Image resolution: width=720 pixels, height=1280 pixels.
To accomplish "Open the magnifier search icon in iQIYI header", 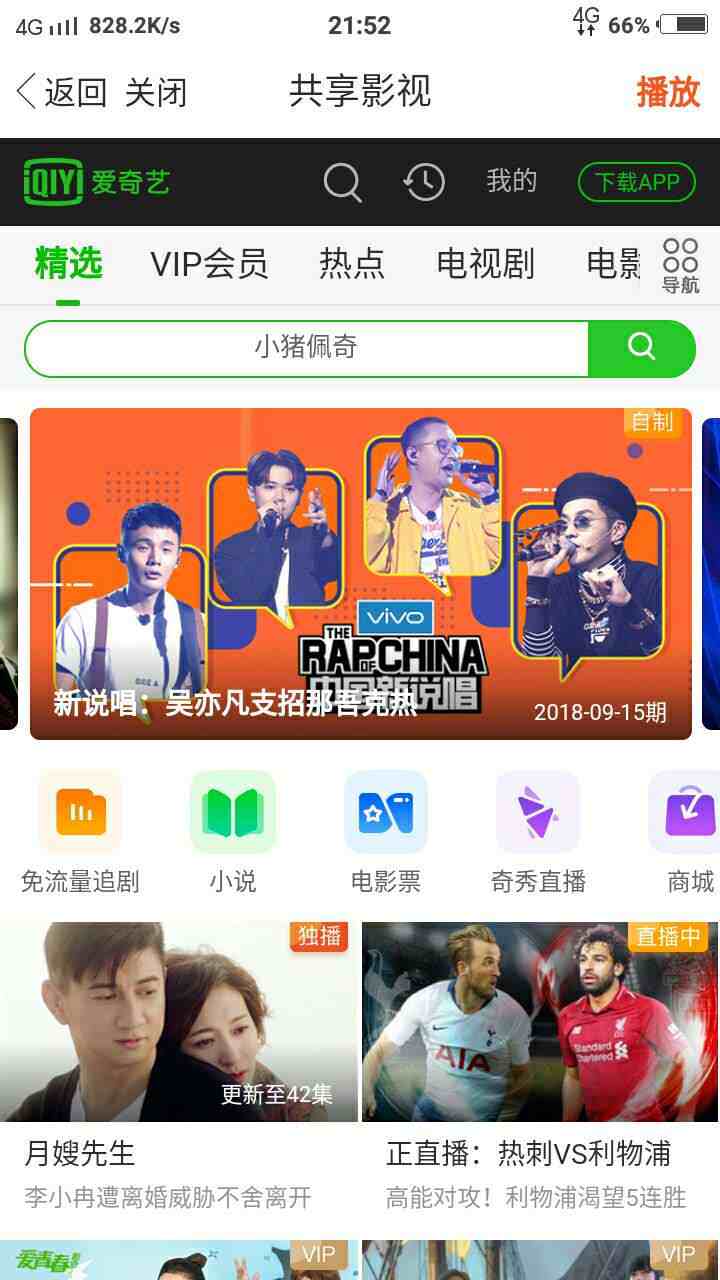I will coord(342,182).
